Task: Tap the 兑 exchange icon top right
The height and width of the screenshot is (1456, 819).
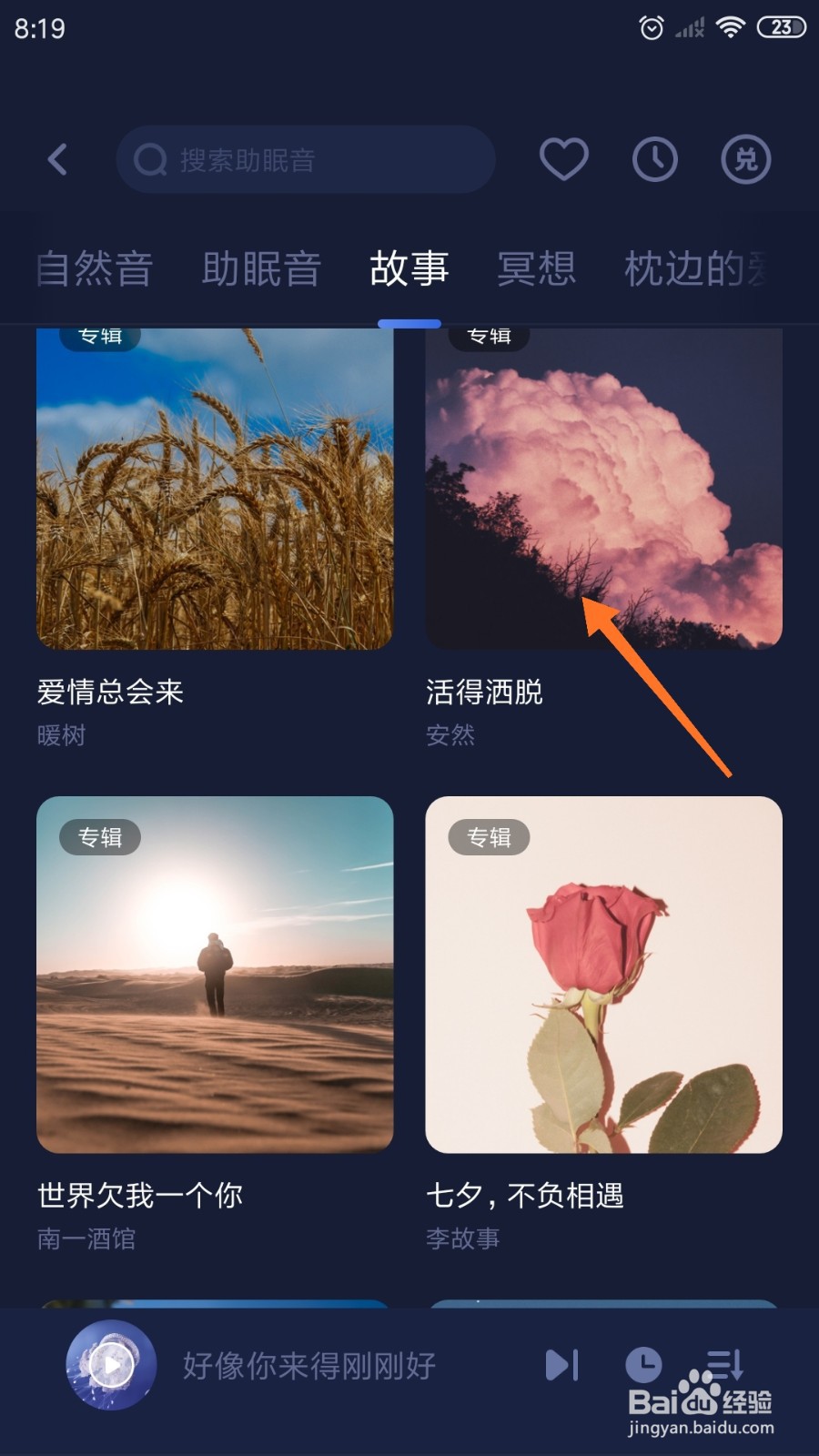Action: coord(745,158)
